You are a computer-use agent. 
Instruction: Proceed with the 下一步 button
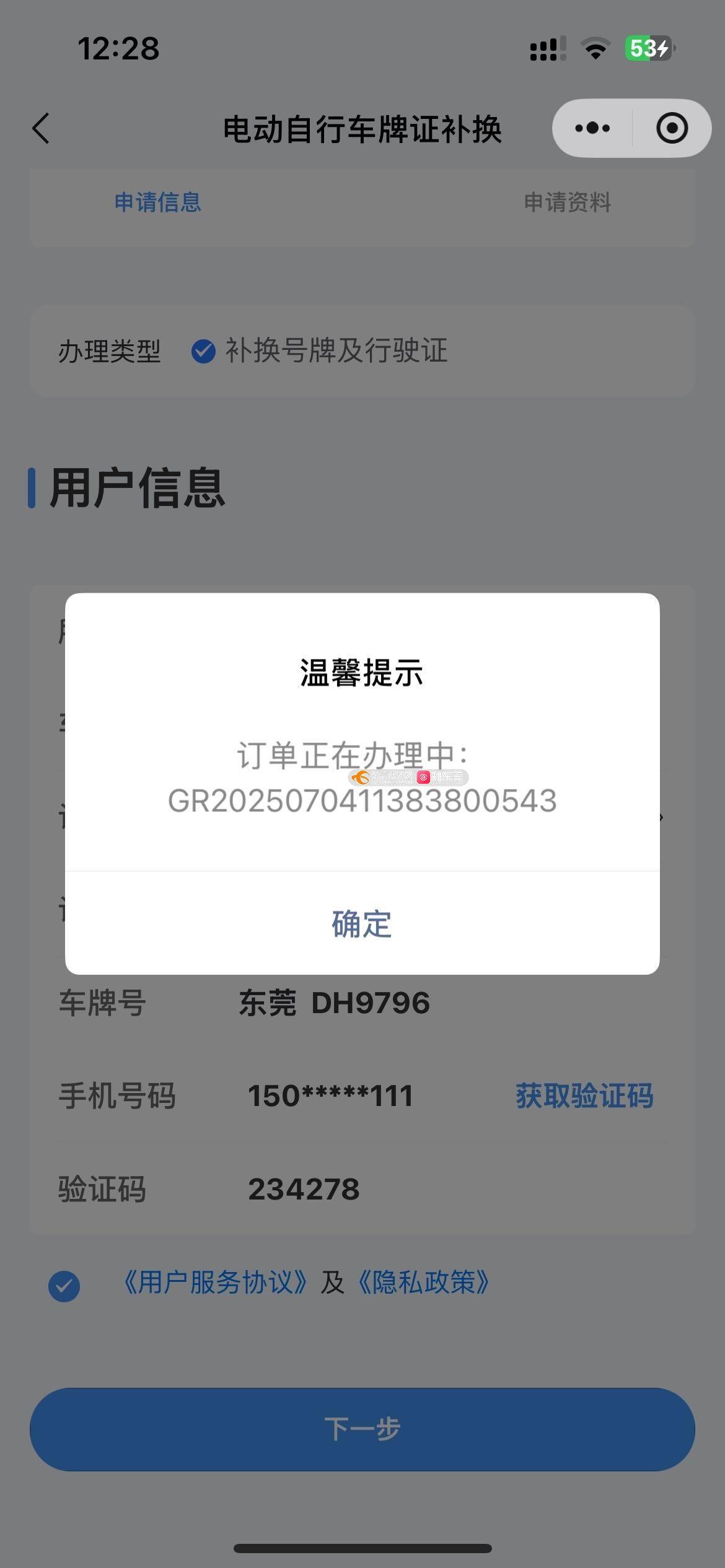point(362,1429)
